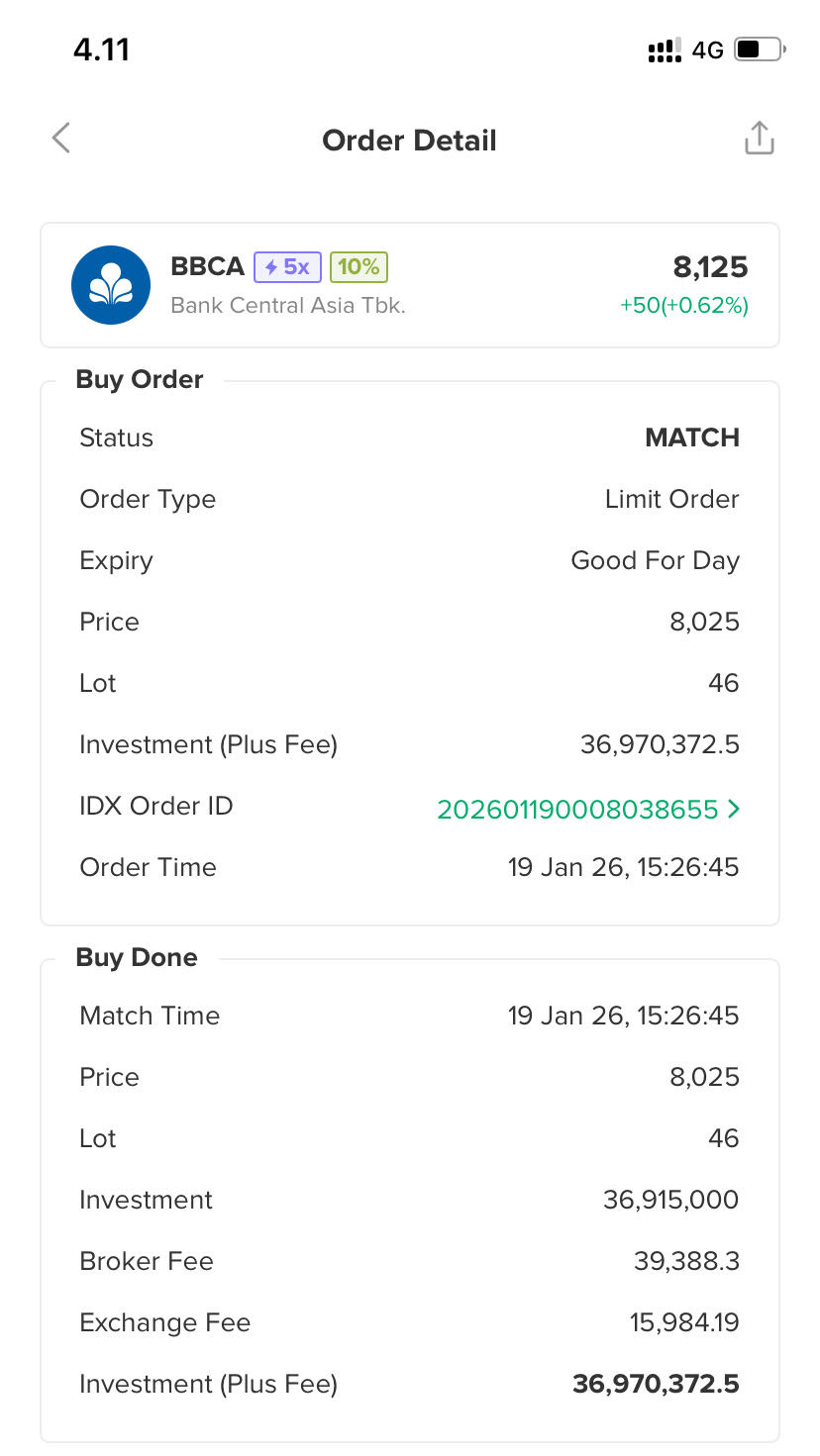Viewport: 820px width, 1456px height.
Task: Open IDX Order ID 202601190008038655
Action: (587, 809)
